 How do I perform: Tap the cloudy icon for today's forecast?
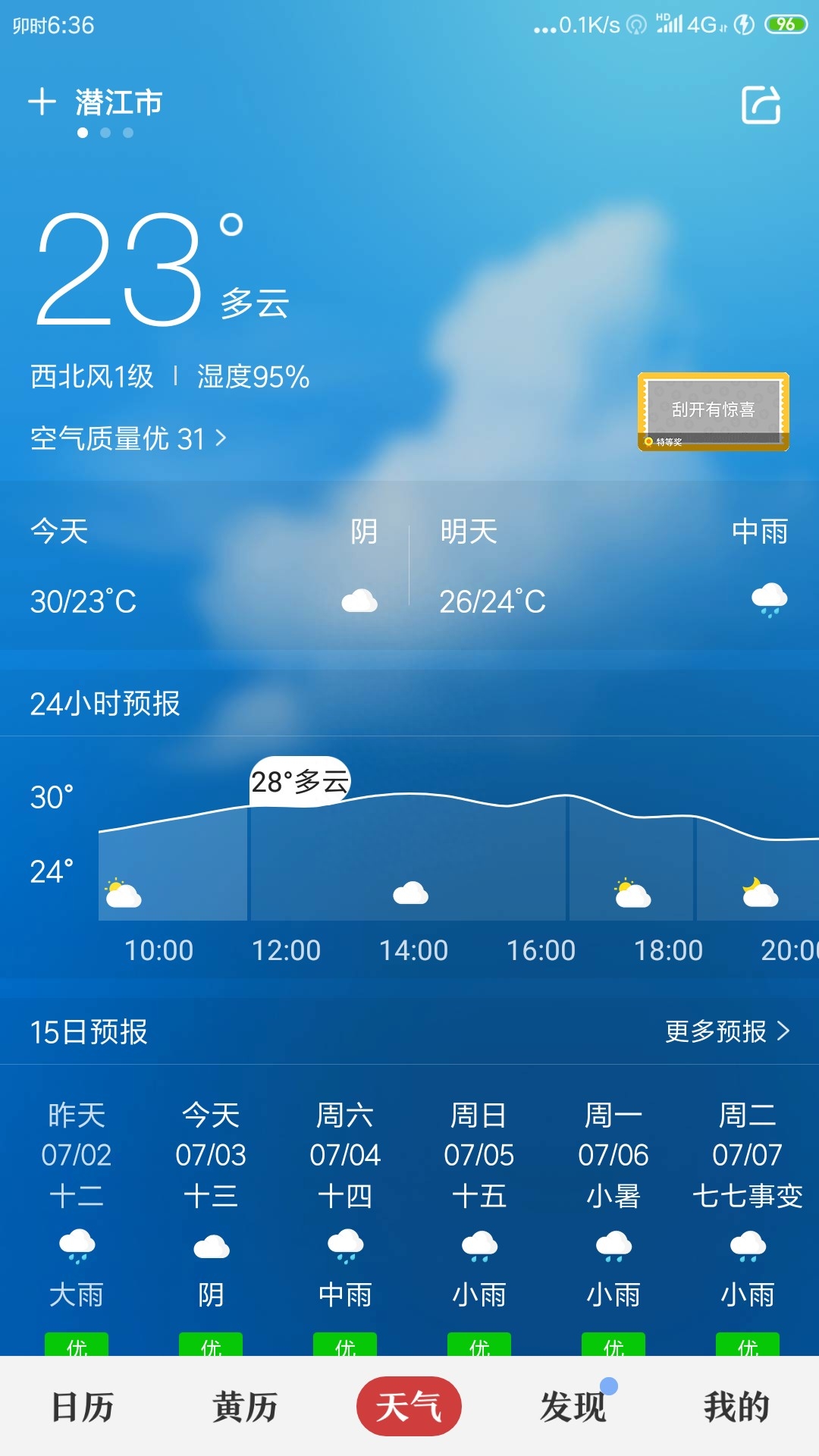tap(359, 598)
